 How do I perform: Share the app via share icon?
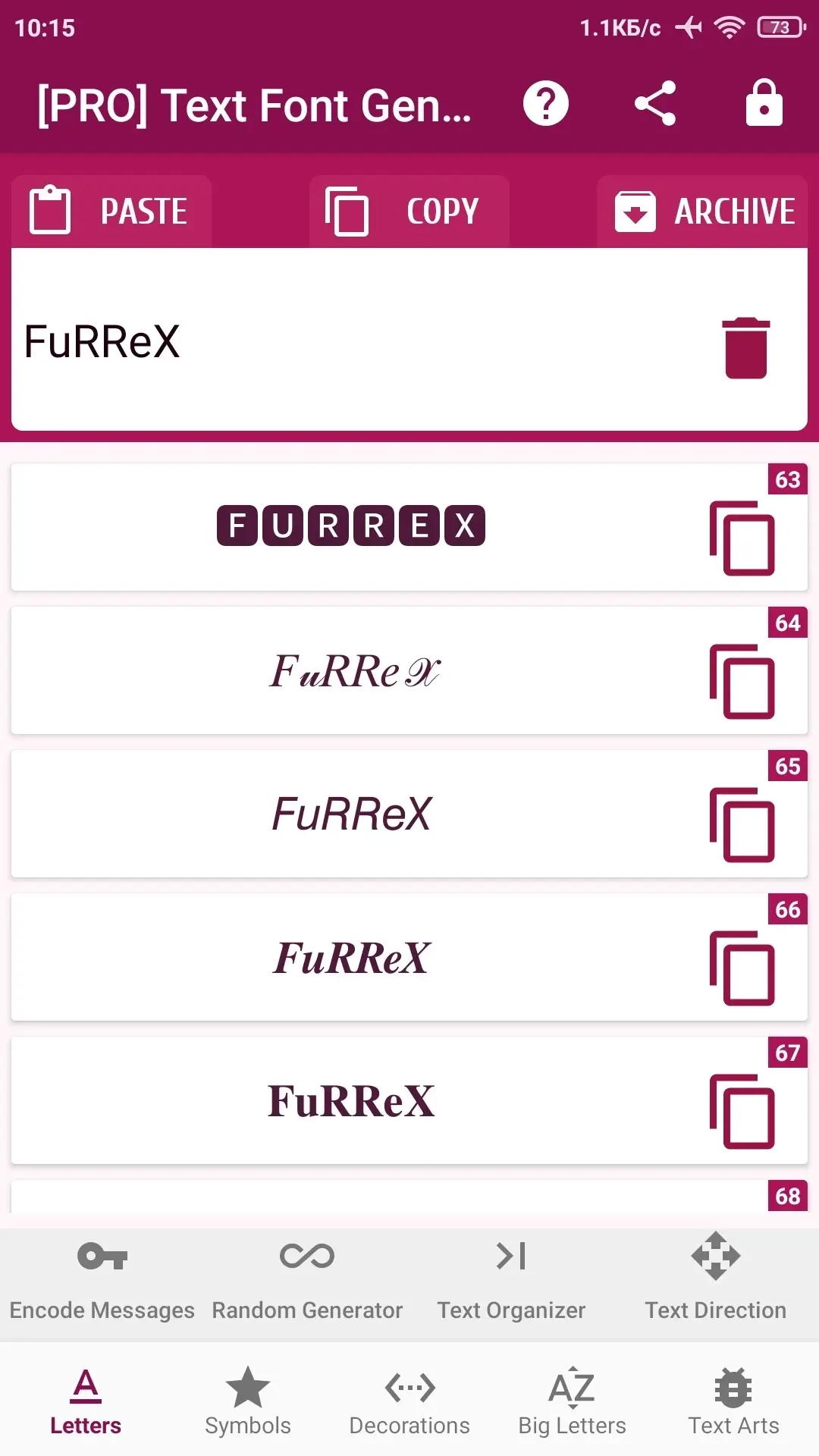click(x=655, y=103)
